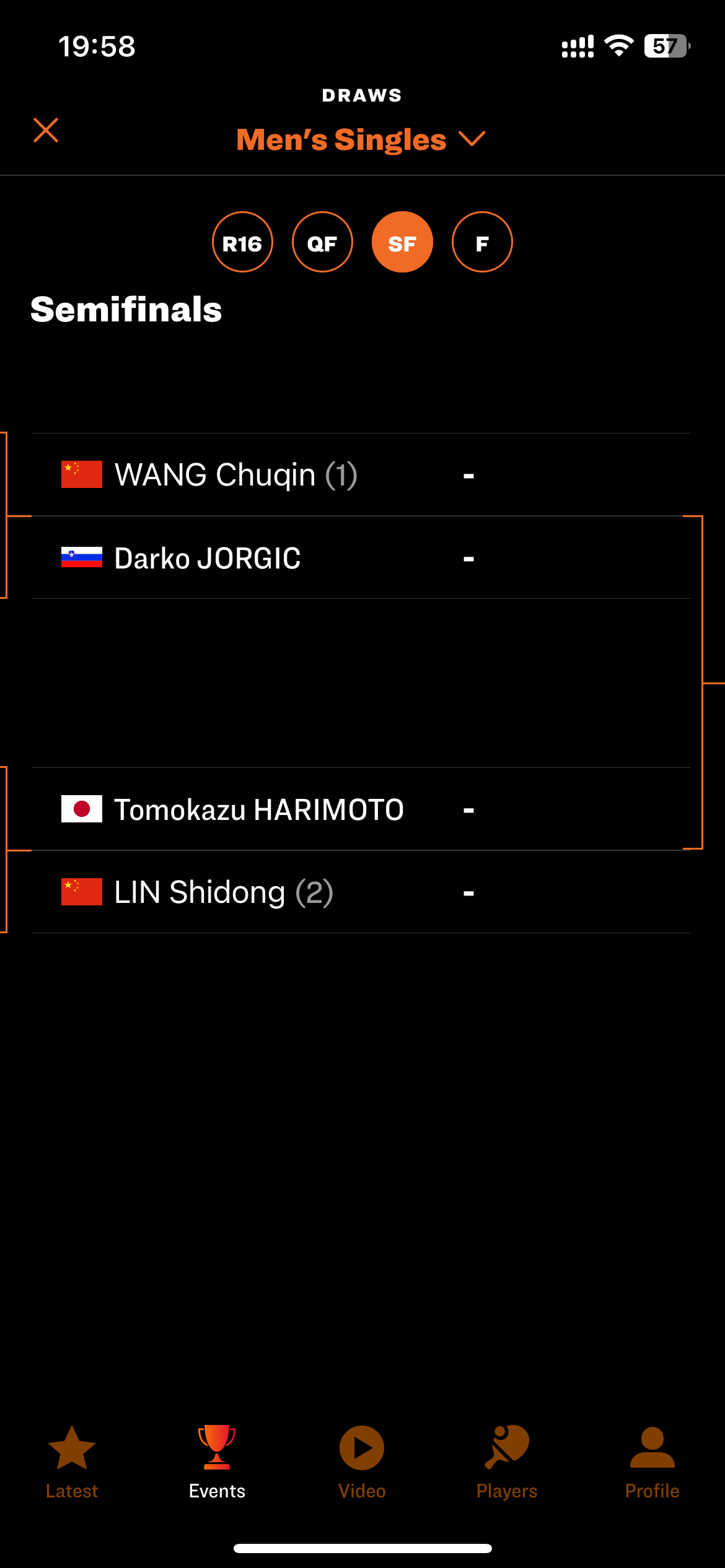Image resolution: width=725 pixels, height=1568 pixels.
Task: Open WANG Chuqin's semifinal entry
Action: click(361, 475)
